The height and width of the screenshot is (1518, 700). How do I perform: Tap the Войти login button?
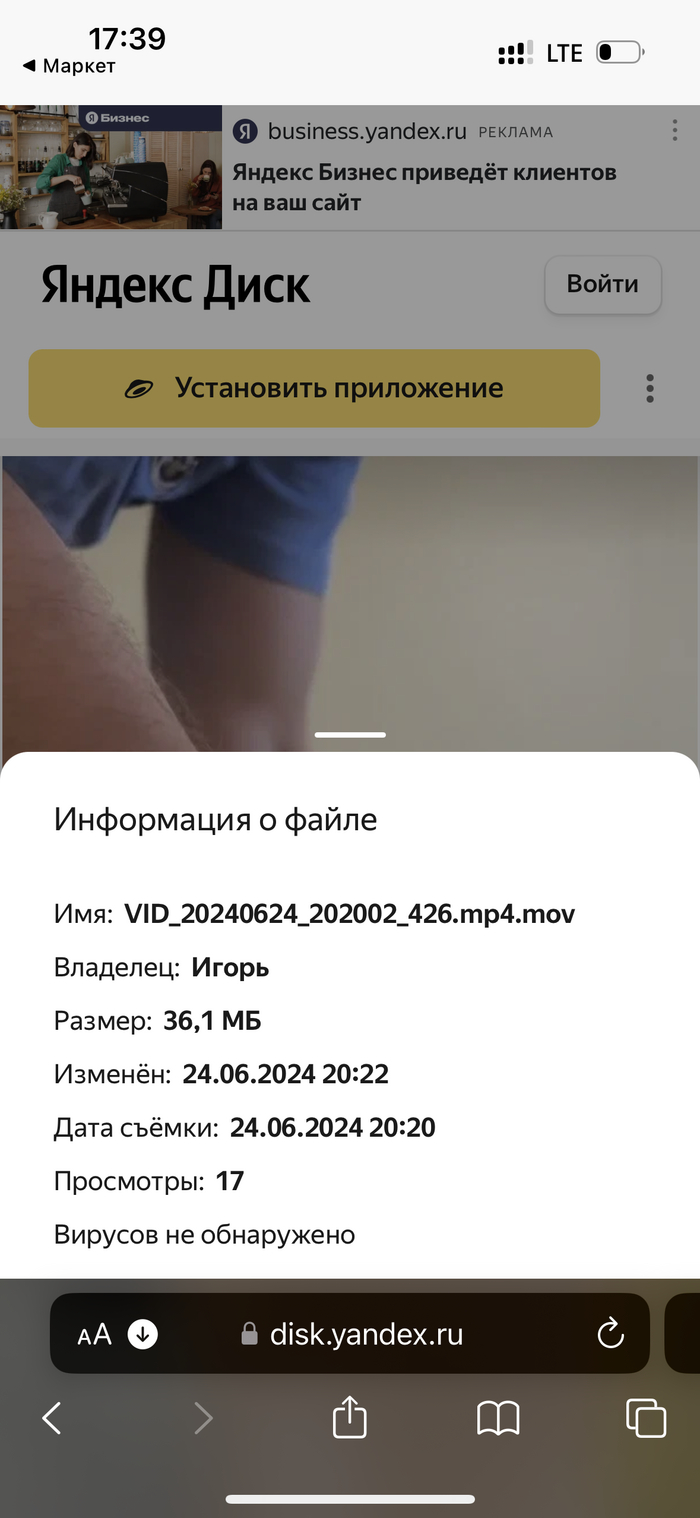[602, 284]
